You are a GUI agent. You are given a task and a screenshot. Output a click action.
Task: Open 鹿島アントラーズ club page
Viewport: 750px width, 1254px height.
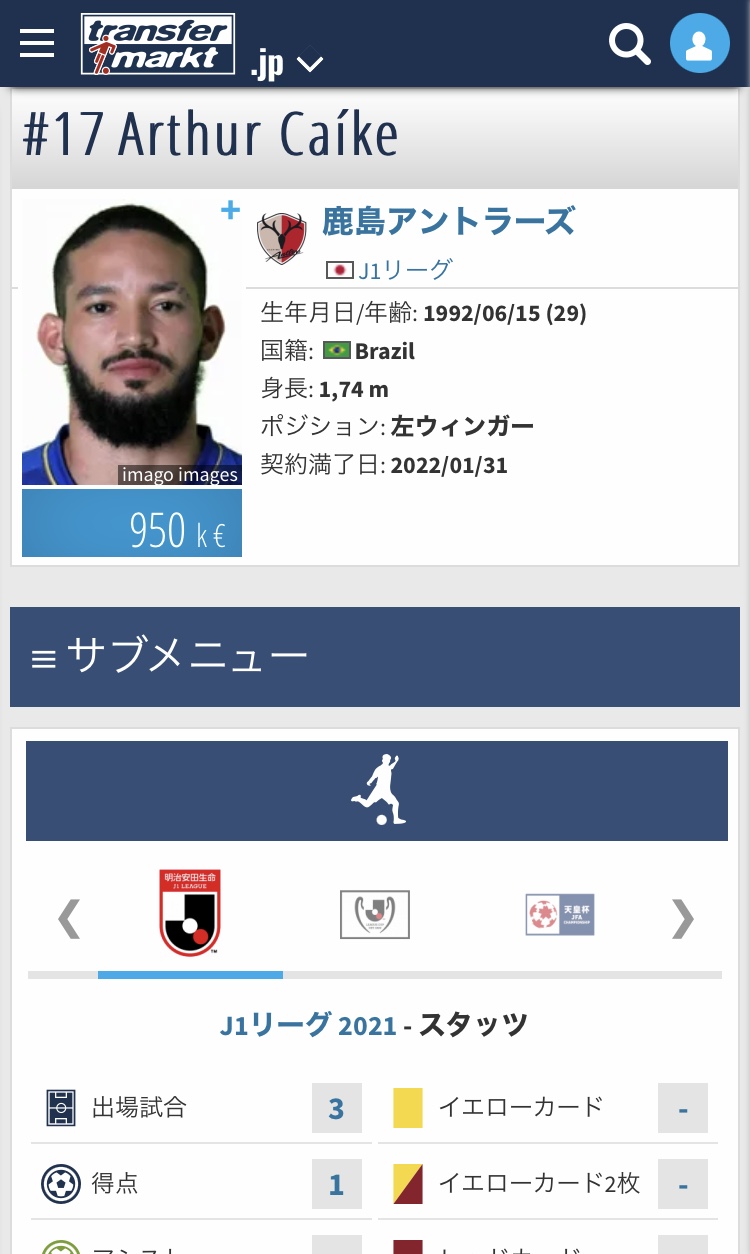tap(448, 221)
